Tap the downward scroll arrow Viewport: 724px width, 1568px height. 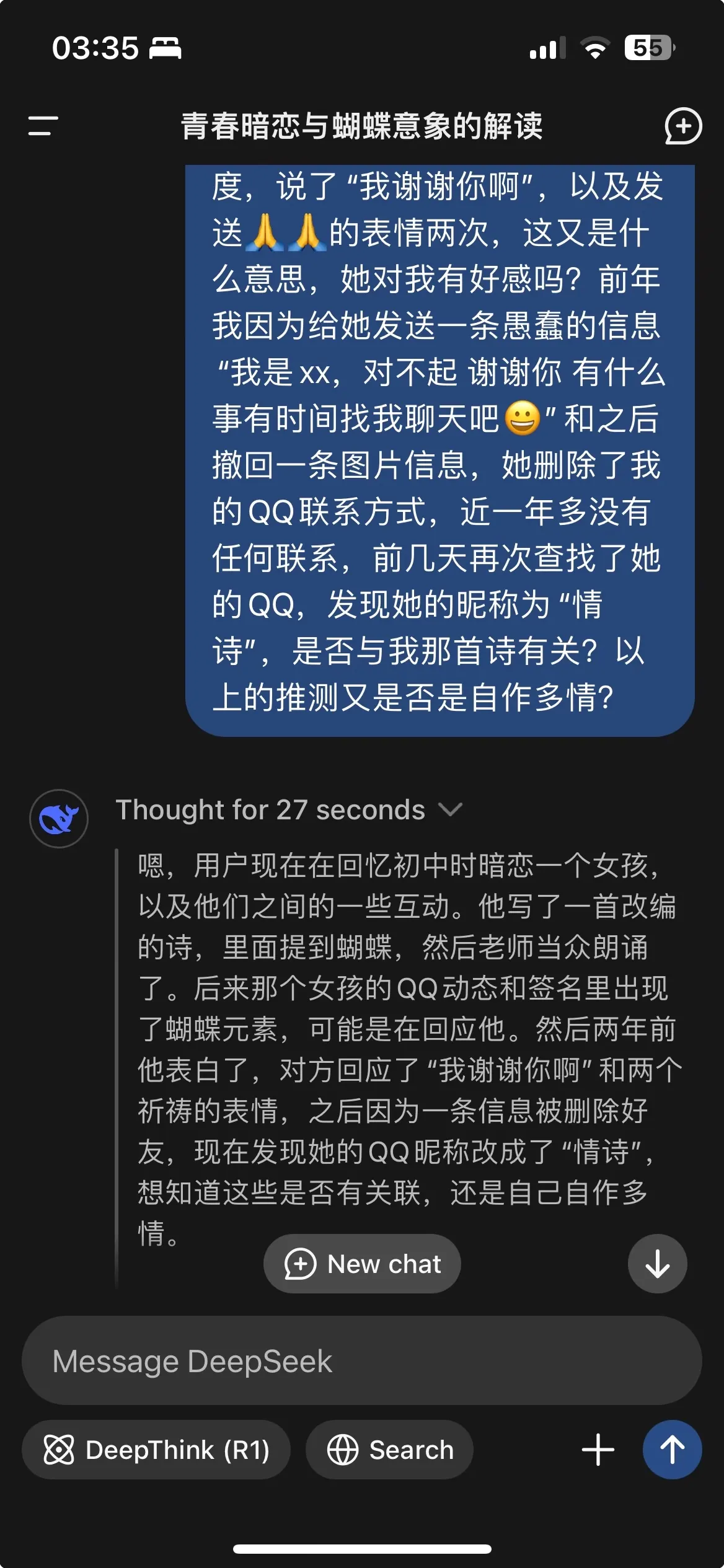point(656,1264)
